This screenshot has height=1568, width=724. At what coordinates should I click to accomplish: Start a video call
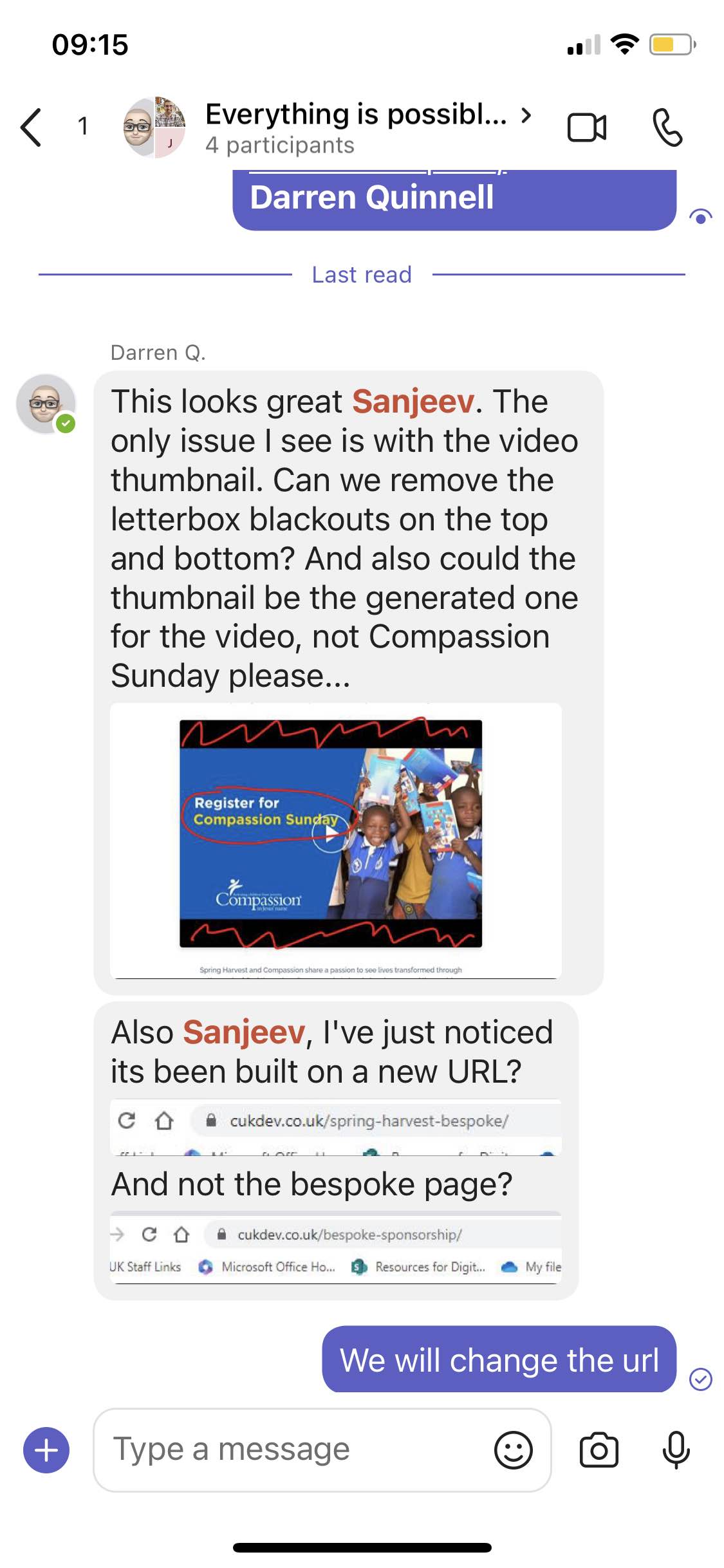[x=586, y=127]
